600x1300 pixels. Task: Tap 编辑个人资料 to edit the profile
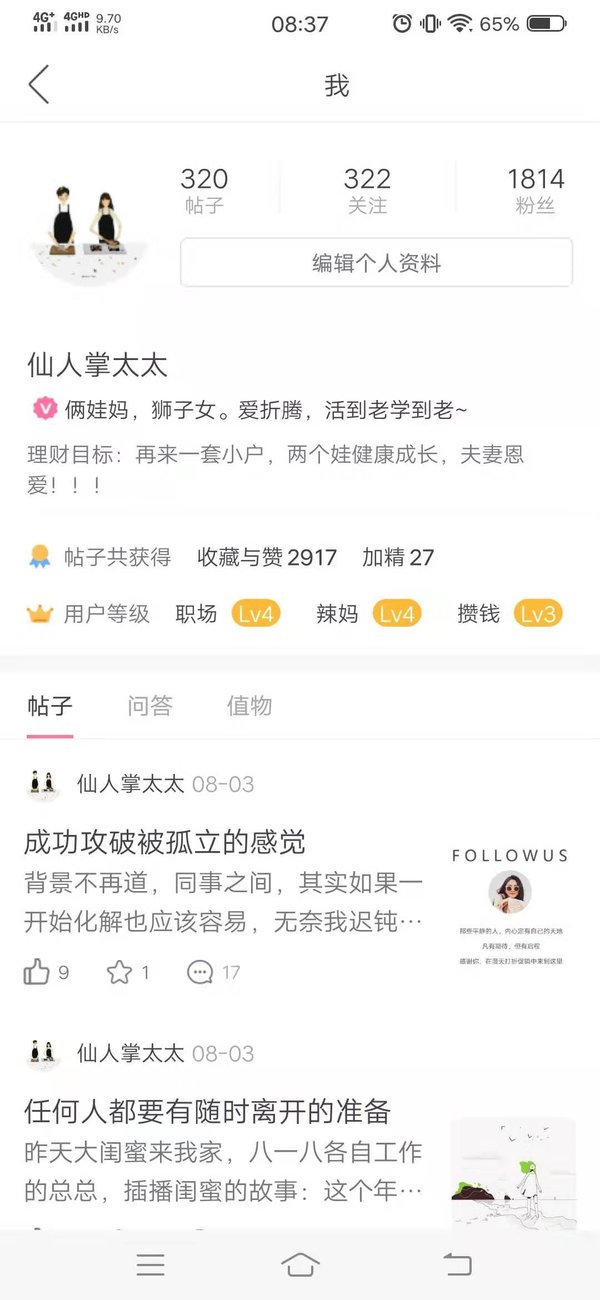coord(376,263)
